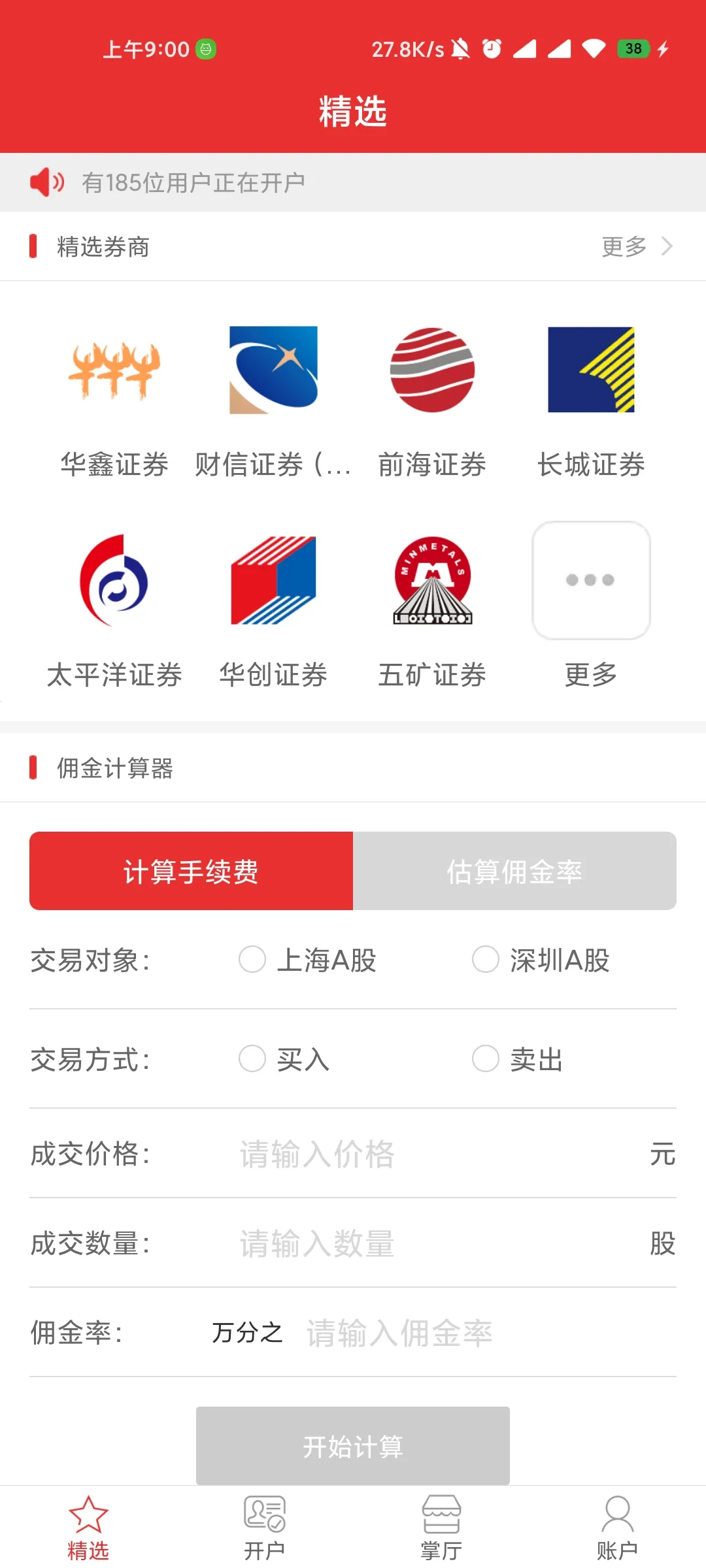Click the 成交价格 price input field
Image resolution: width=706 pixels, height=1568 pixels.
pos(392,1154)
